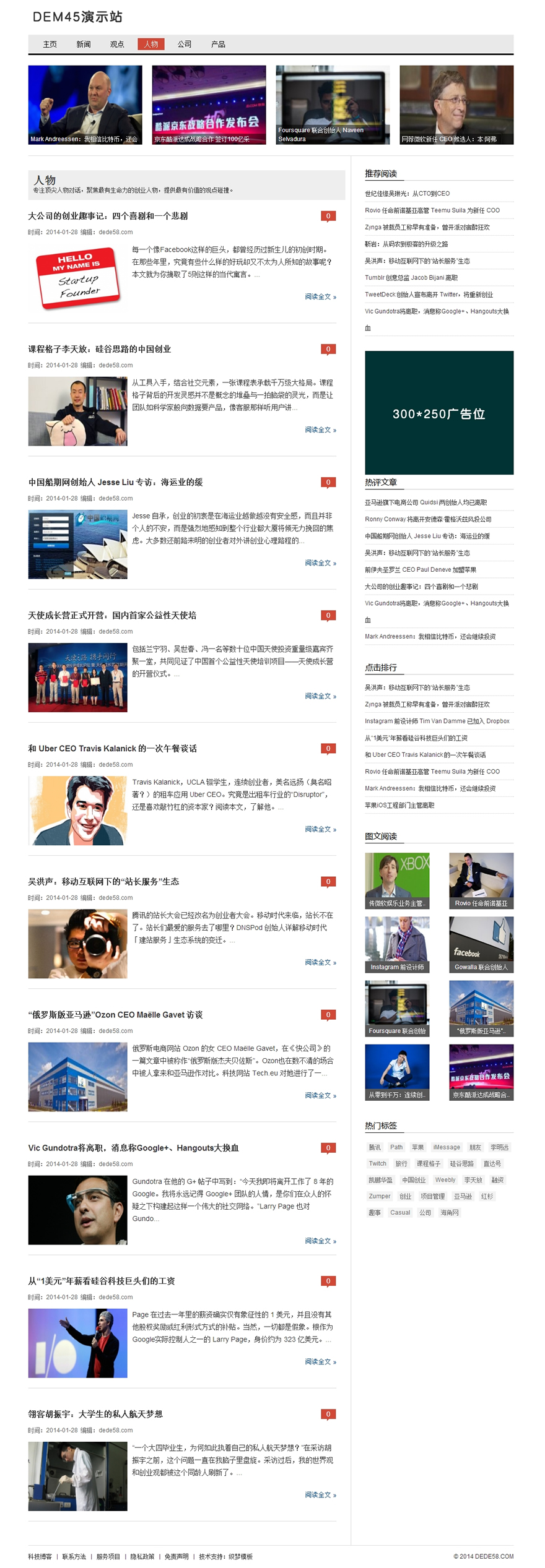Screen dimensions: 545x1568
Task: Tap the 300*250广告位 ad banner
Action: (x=439, y=413)
